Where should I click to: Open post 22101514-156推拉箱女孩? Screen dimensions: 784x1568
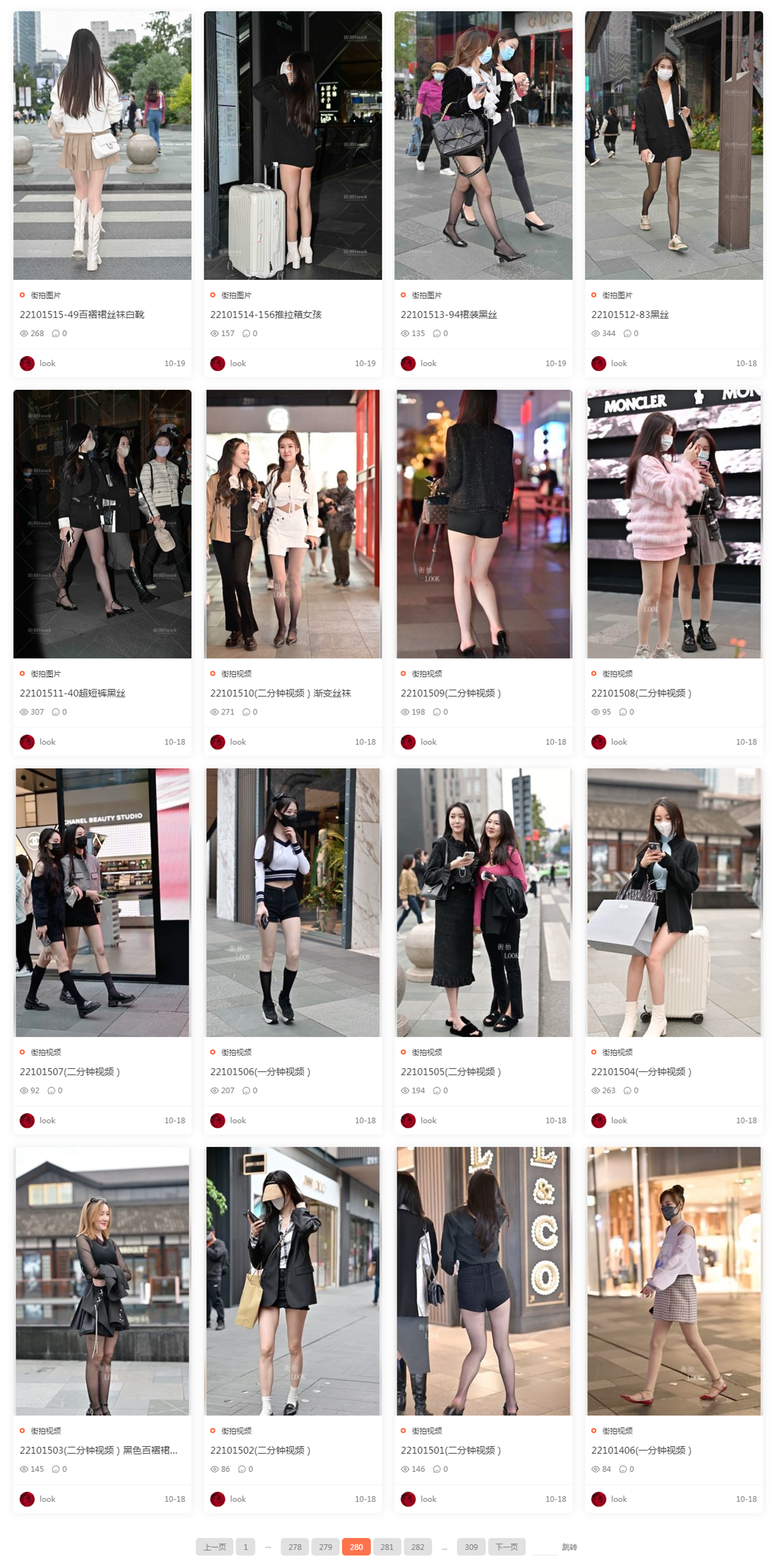point(265,314)
